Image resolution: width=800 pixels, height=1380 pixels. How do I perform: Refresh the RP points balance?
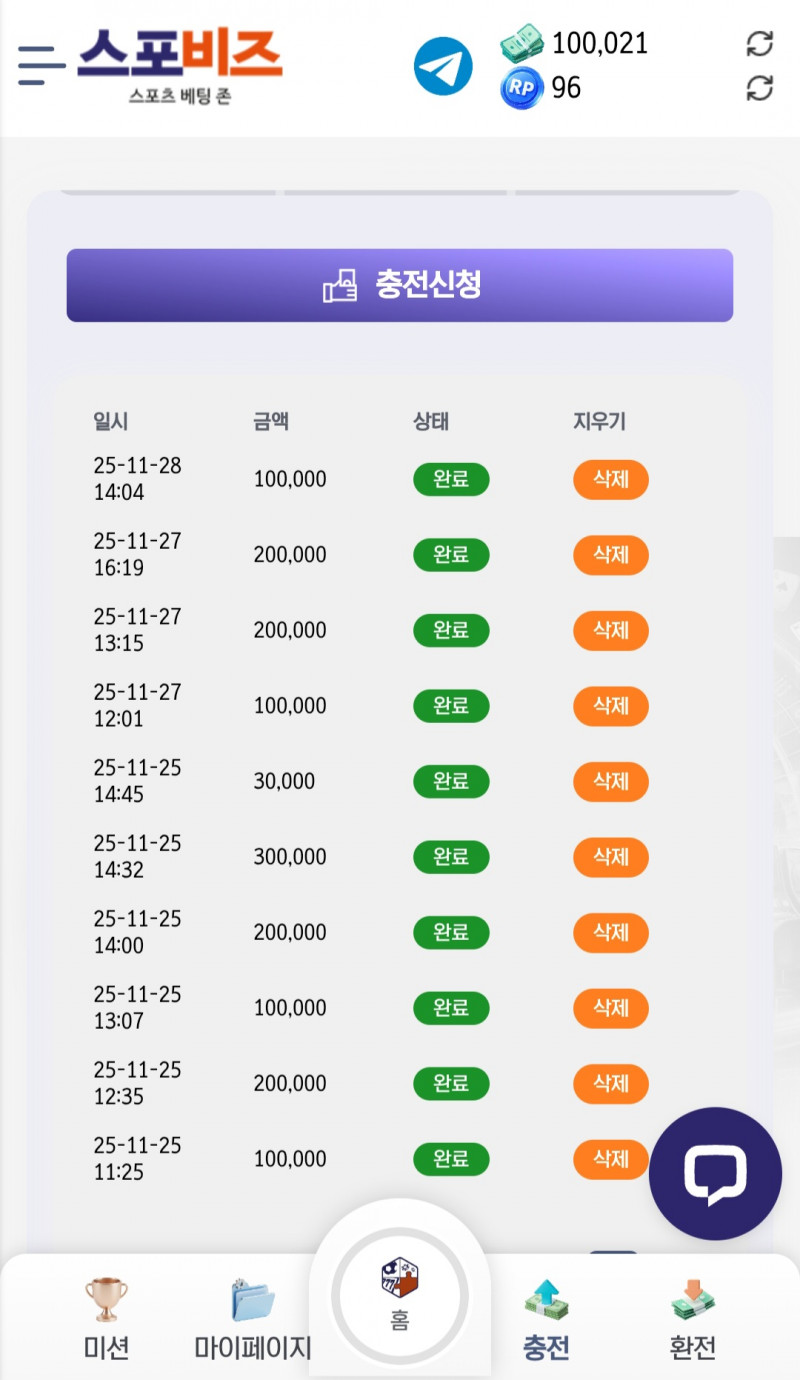(760, 88)
